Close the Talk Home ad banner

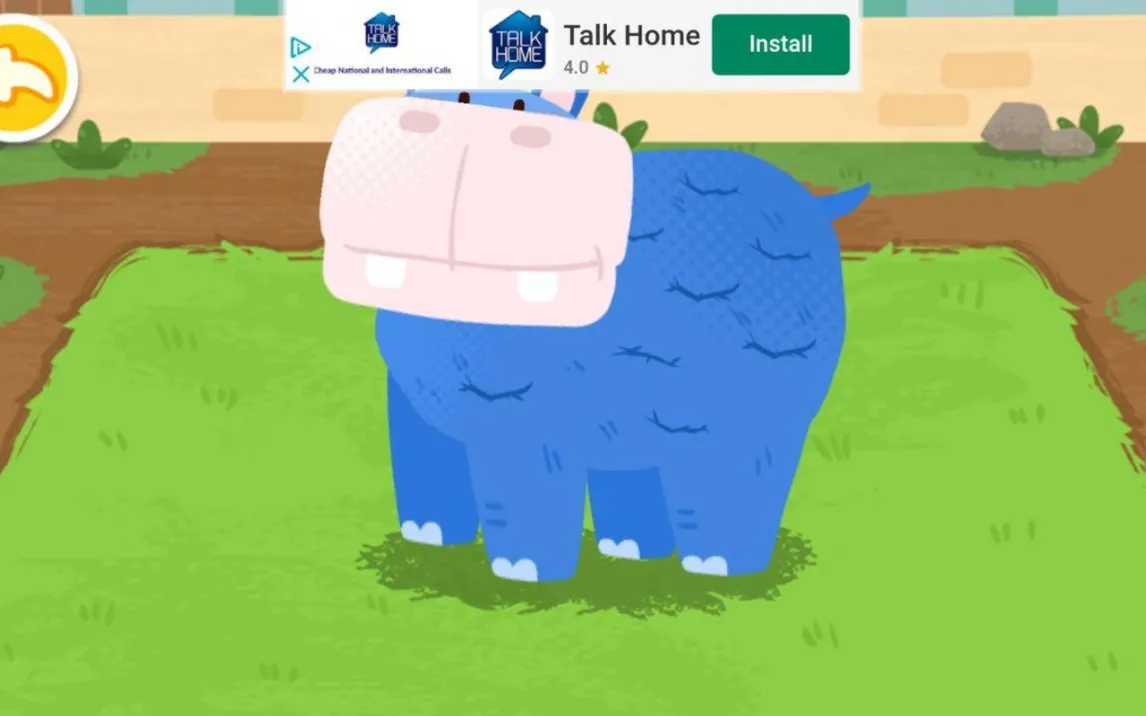click(x=300, y=74)
